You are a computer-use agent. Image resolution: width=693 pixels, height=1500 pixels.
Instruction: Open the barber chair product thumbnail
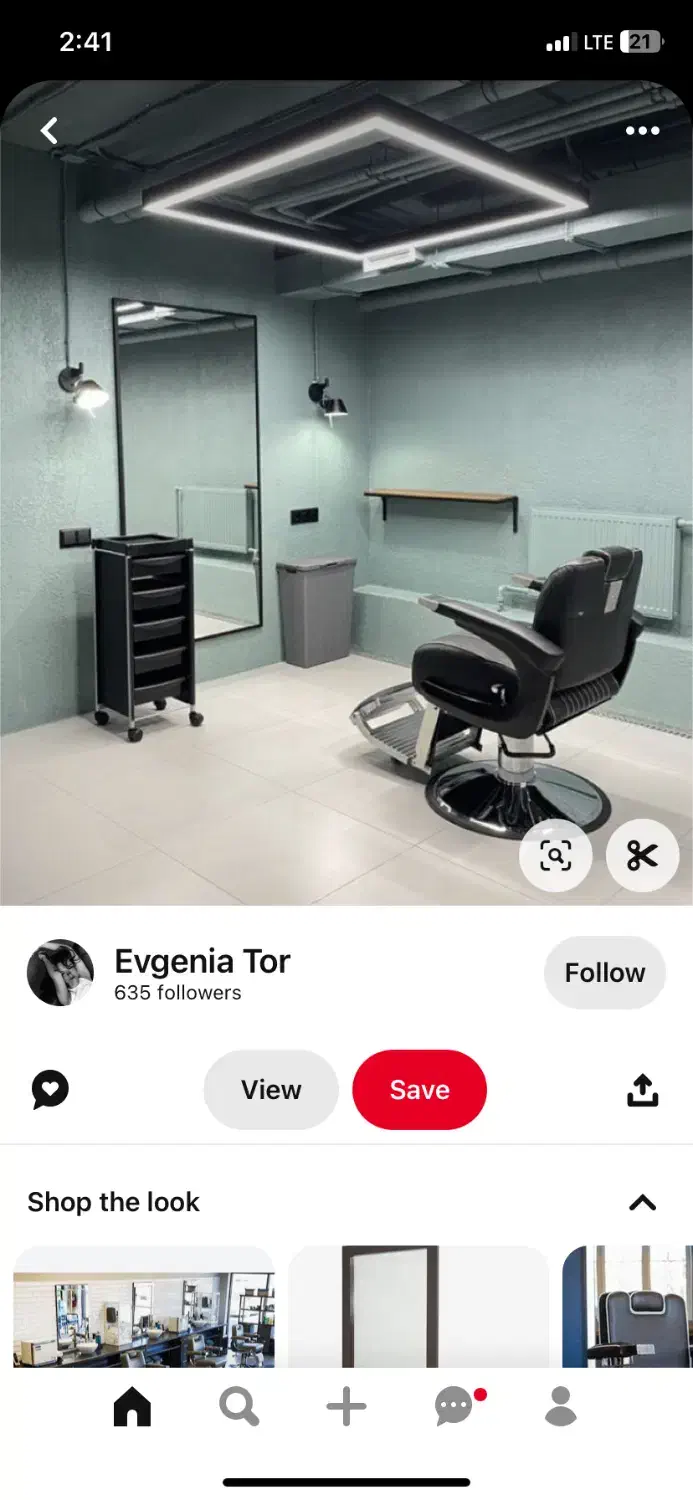click(x=628, y=1306)
